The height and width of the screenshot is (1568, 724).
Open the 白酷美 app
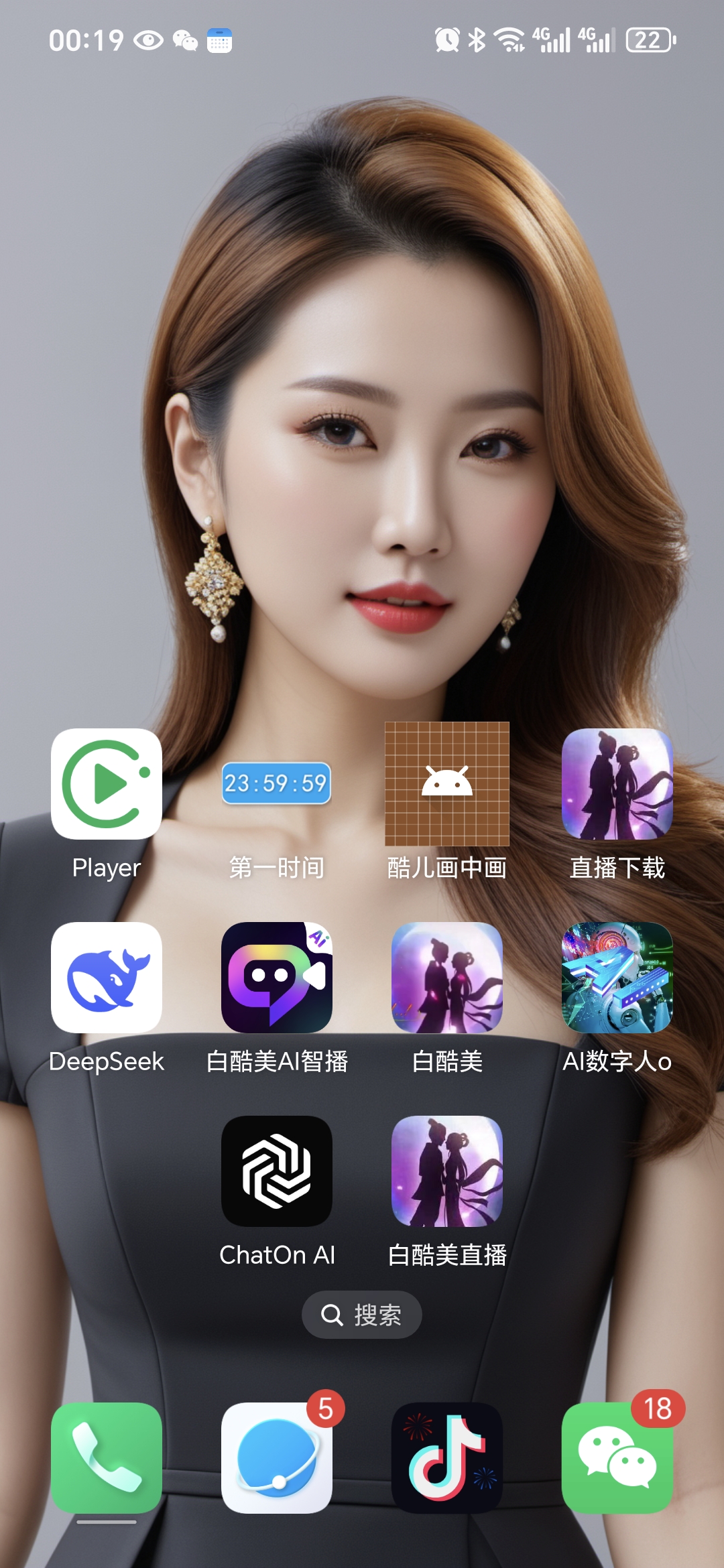(446, 977)
